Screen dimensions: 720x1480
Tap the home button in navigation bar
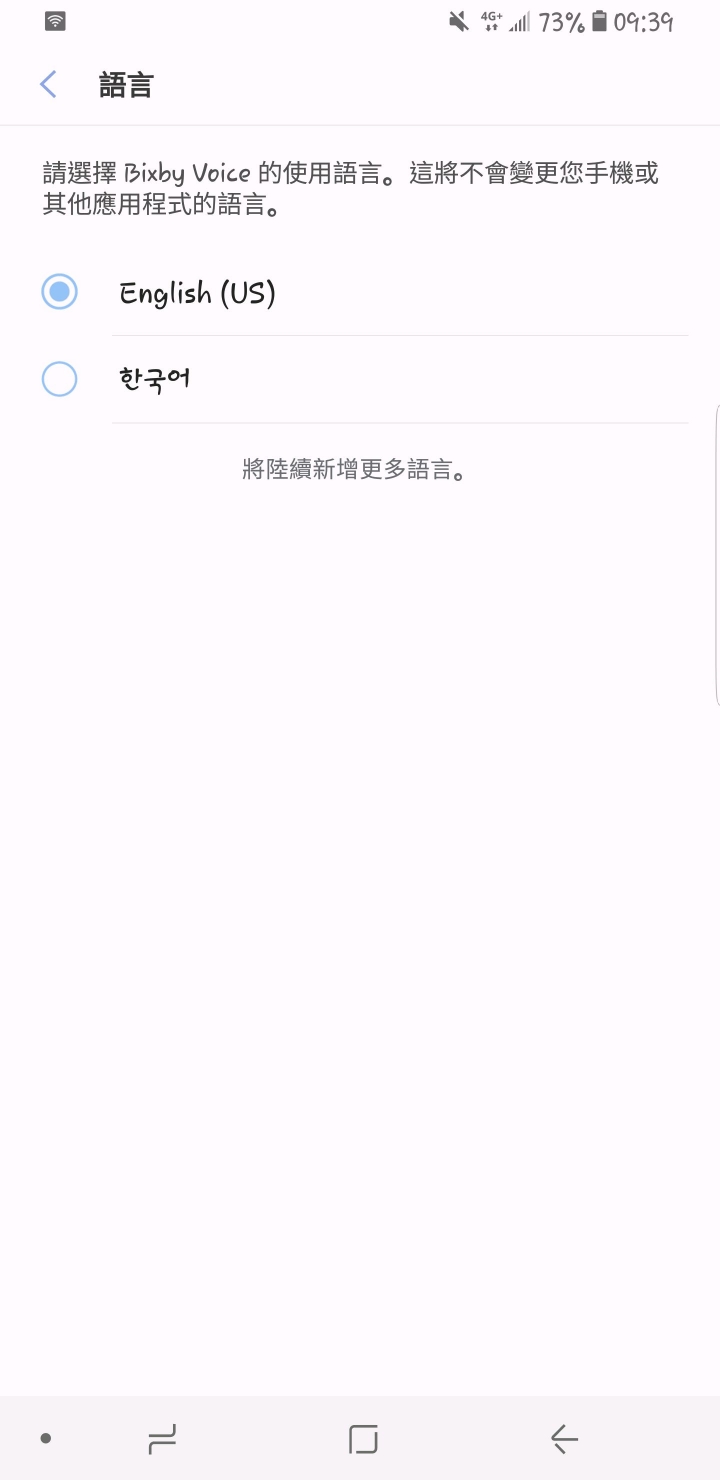[x=363, y=1439]
